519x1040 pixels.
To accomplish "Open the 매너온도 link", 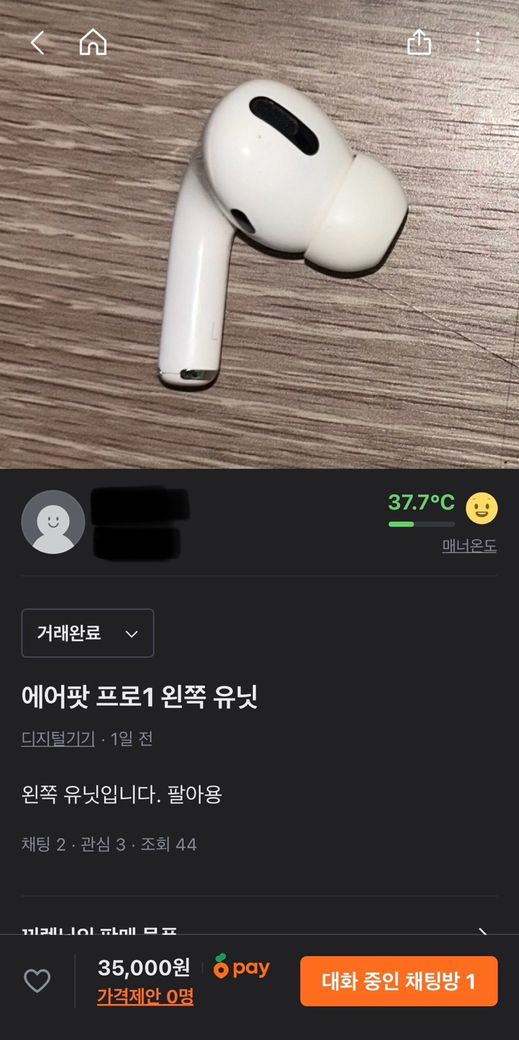I will click(469, 546).
